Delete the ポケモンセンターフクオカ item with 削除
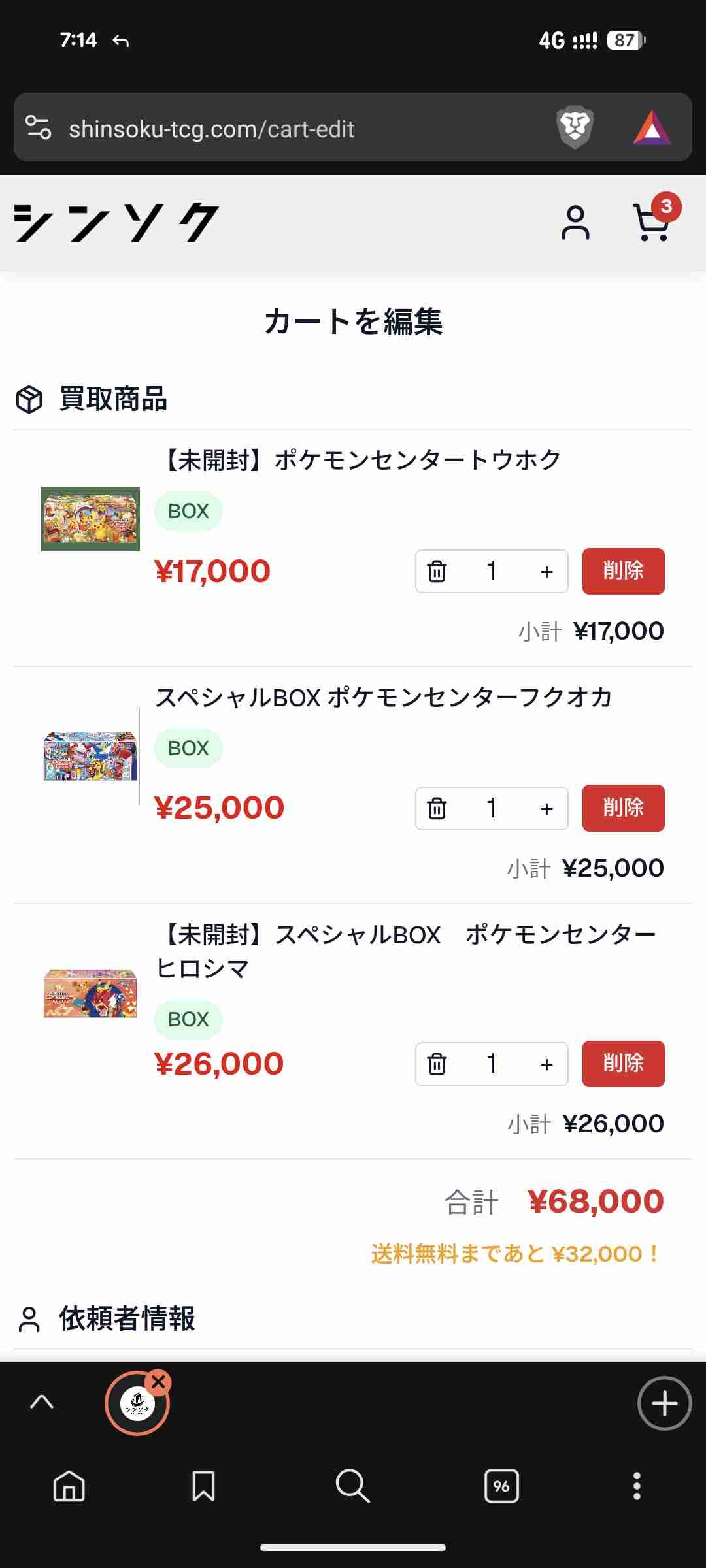Image resolution: width=706 pixels, height=1568 pixels. (623, 808)
